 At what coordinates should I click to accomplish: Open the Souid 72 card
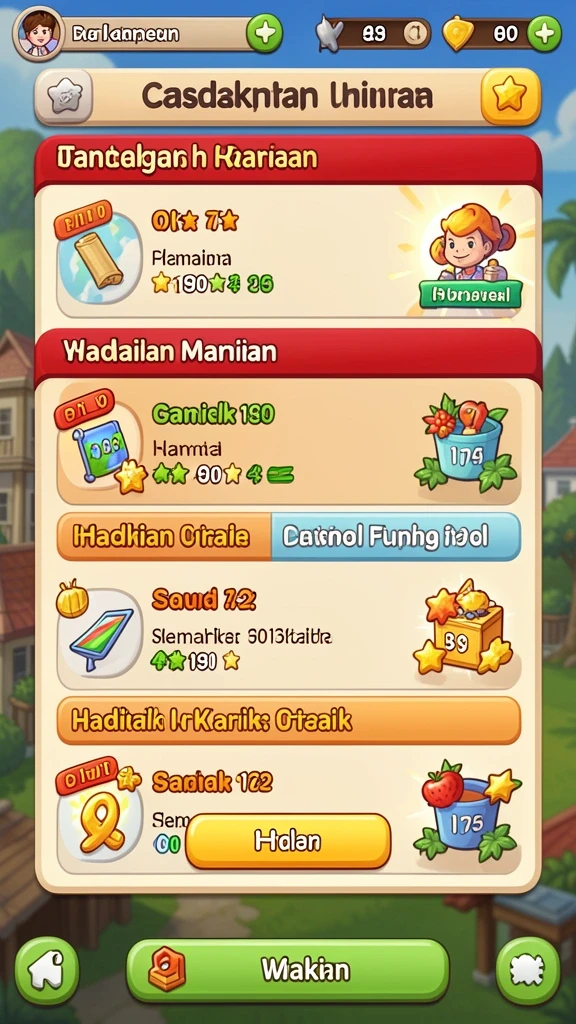287,630
